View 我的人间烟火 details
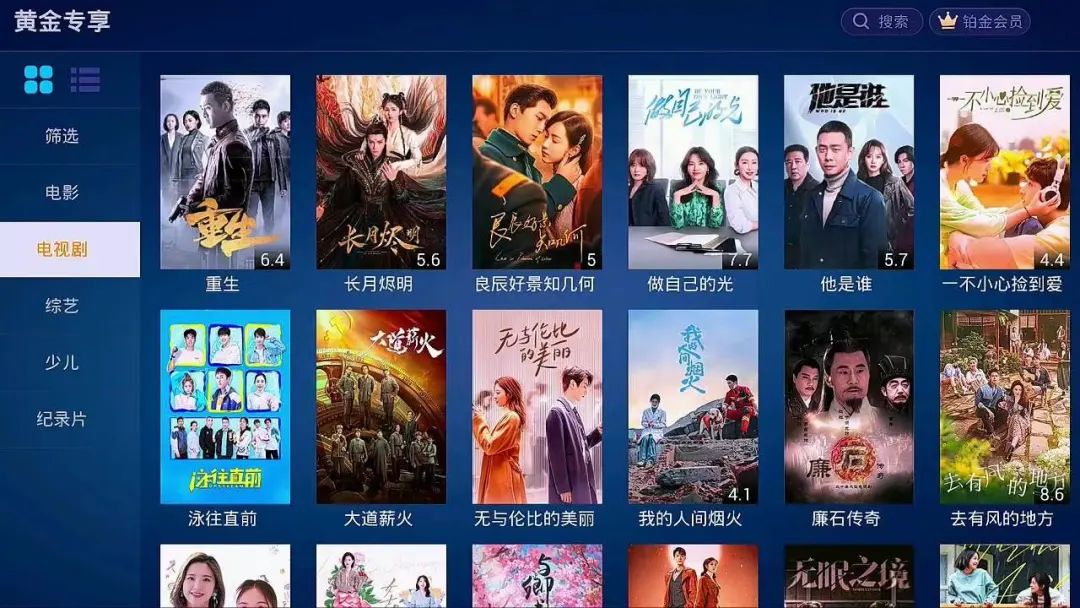Viewport: 1080px width, 608px height. click(693, 407)
